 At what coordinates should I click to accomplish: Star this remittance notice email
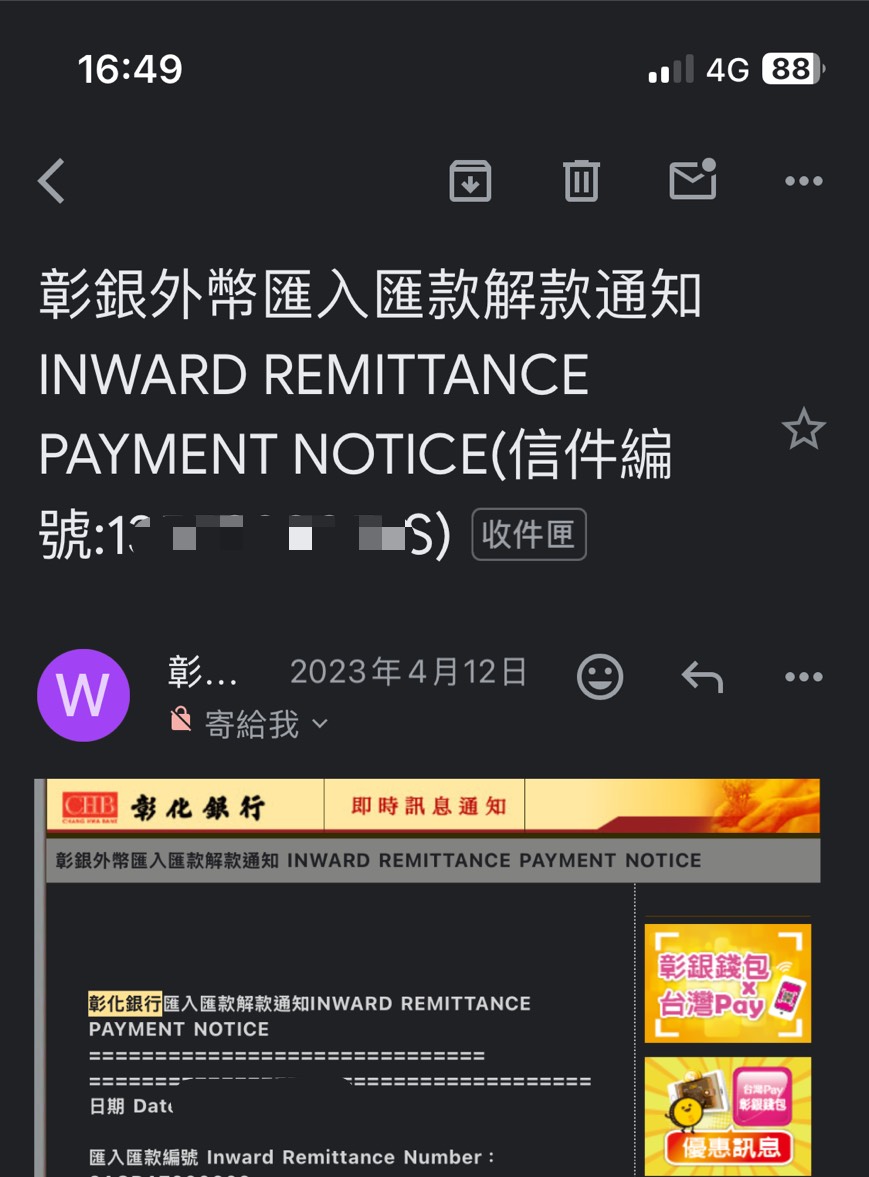coord(803,430)
